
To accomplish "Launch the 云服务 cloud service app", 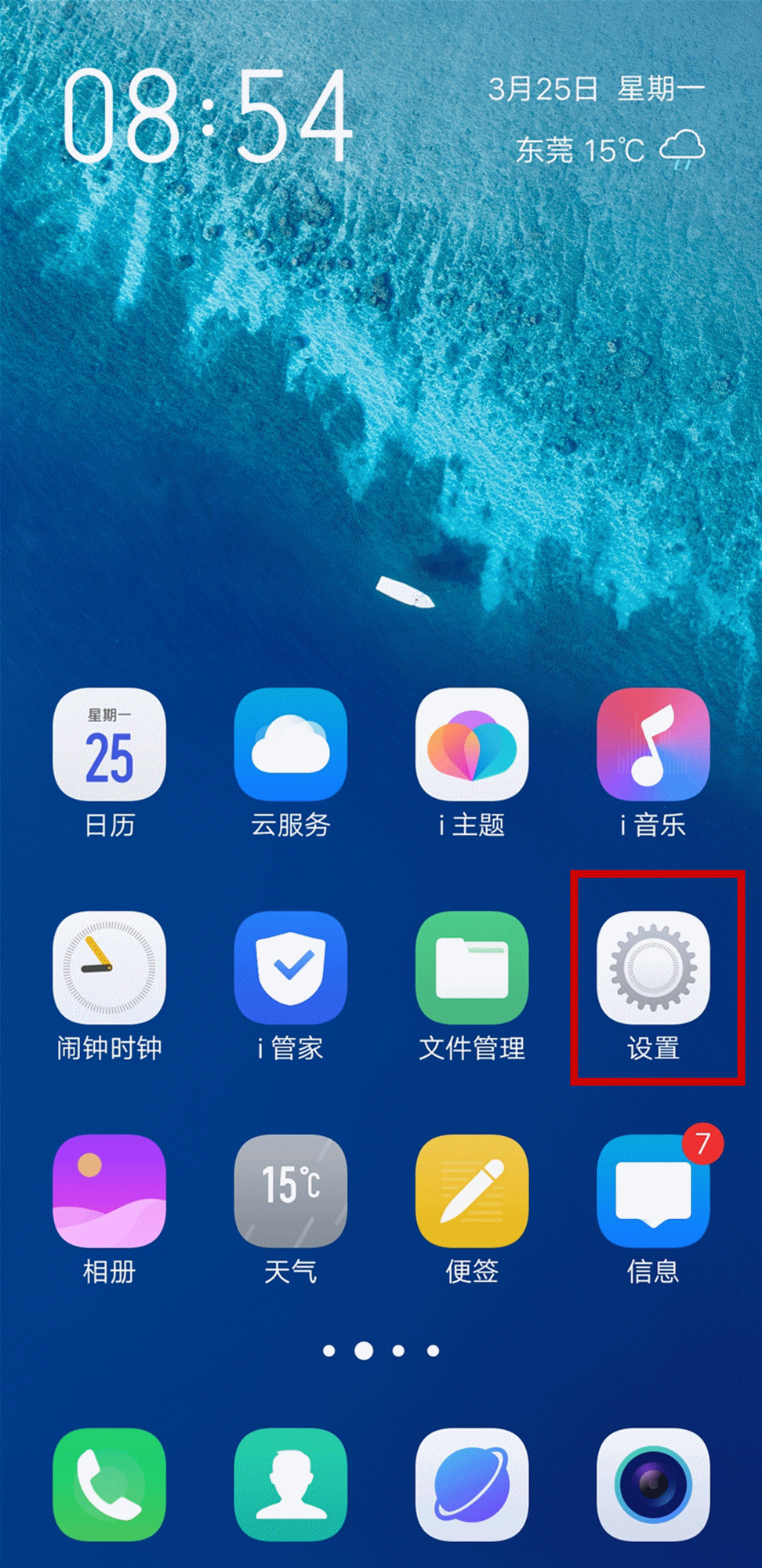I will (290, 745).
